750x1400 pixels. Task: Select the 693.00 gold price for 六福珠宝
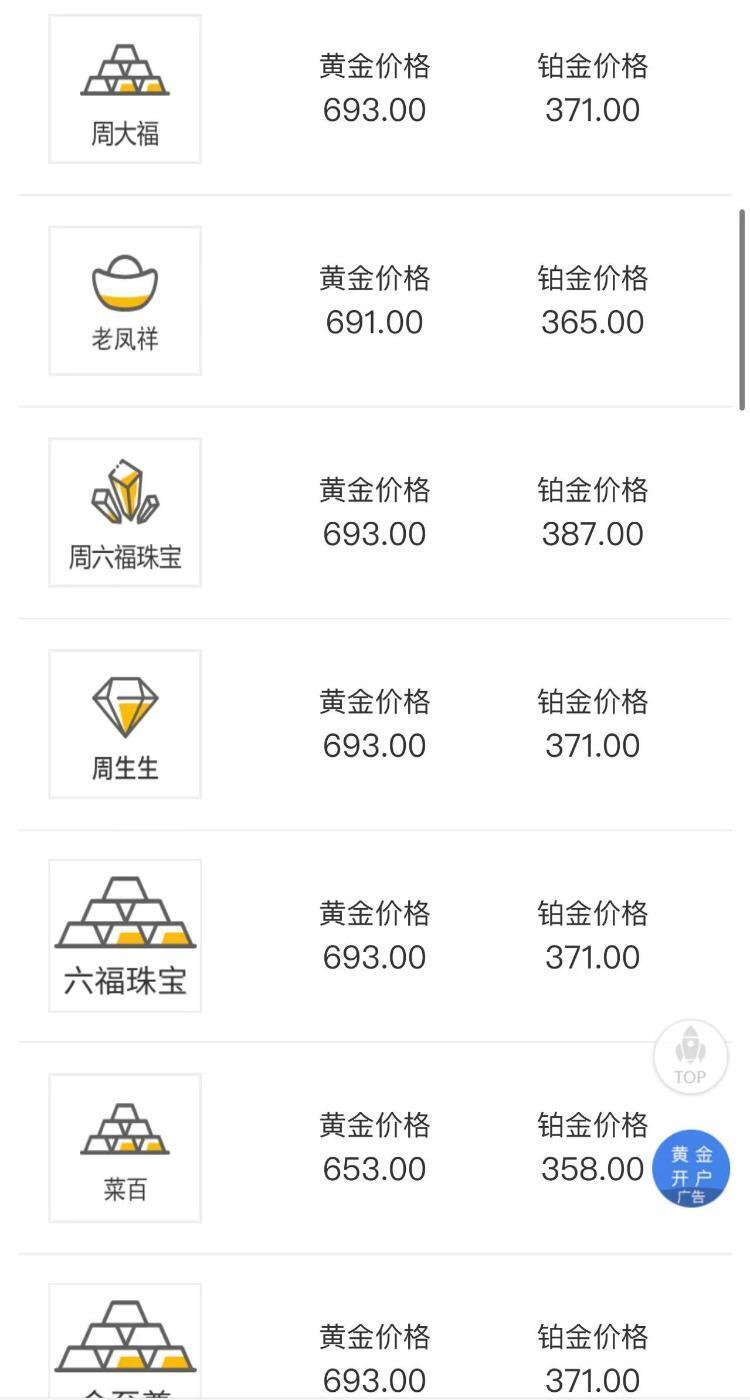click(374, 956)
